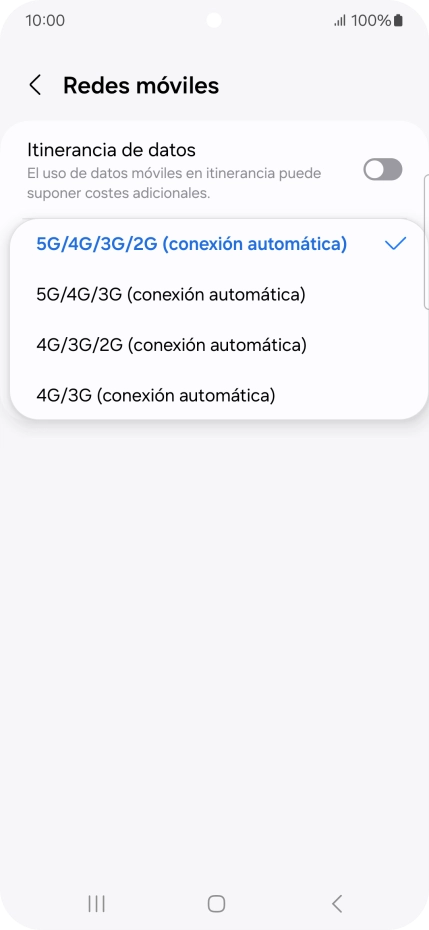Go to the home screen
The width and height of the screenshot is (429, 930).
tap(217, 904)
